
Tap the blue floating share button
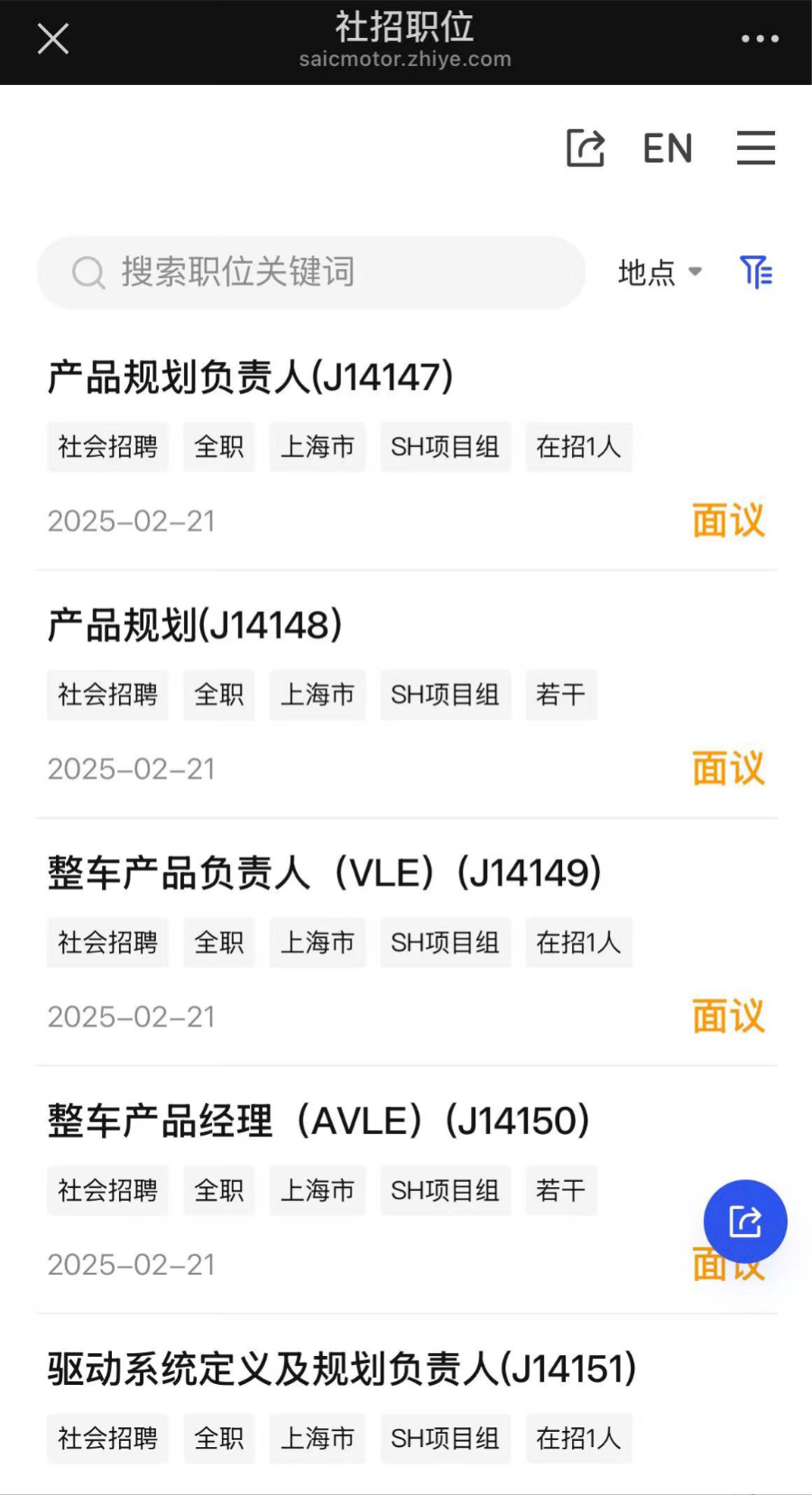pos(745,1221)
